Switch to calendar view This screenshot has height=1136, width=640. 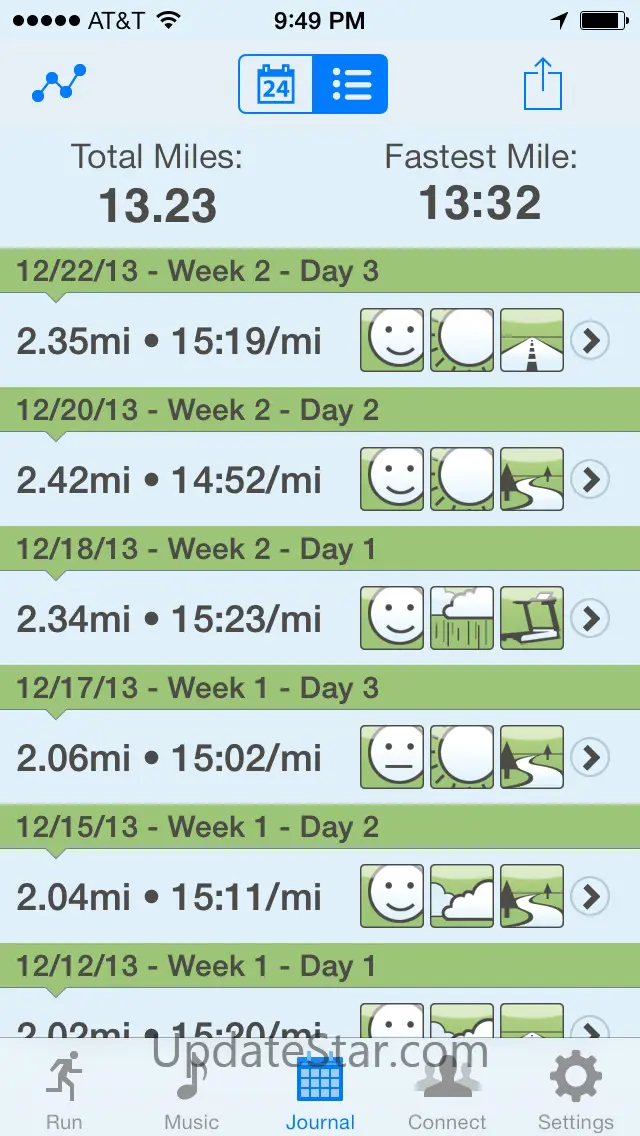click(276, 85)
